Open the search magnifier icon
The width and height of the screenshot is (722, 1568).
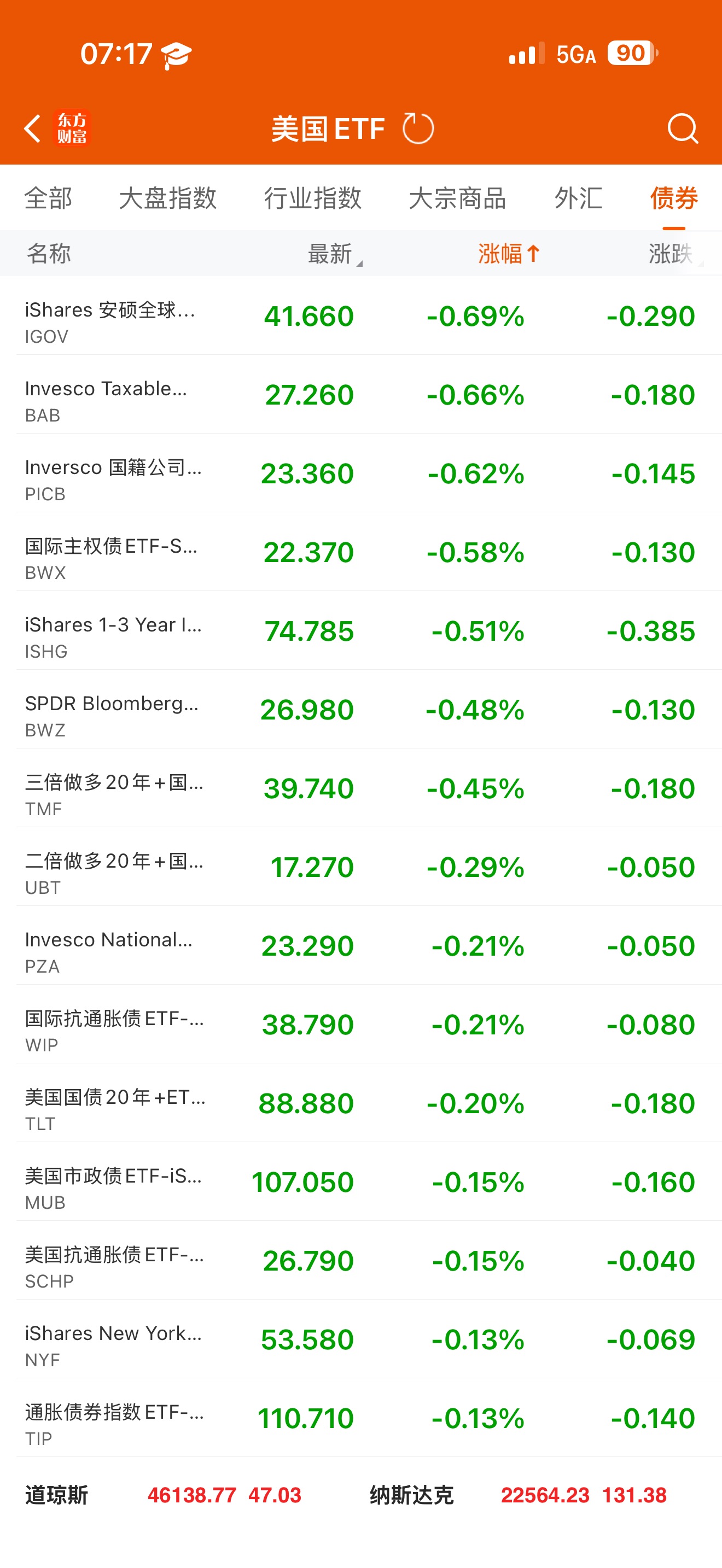pos(682,128)
